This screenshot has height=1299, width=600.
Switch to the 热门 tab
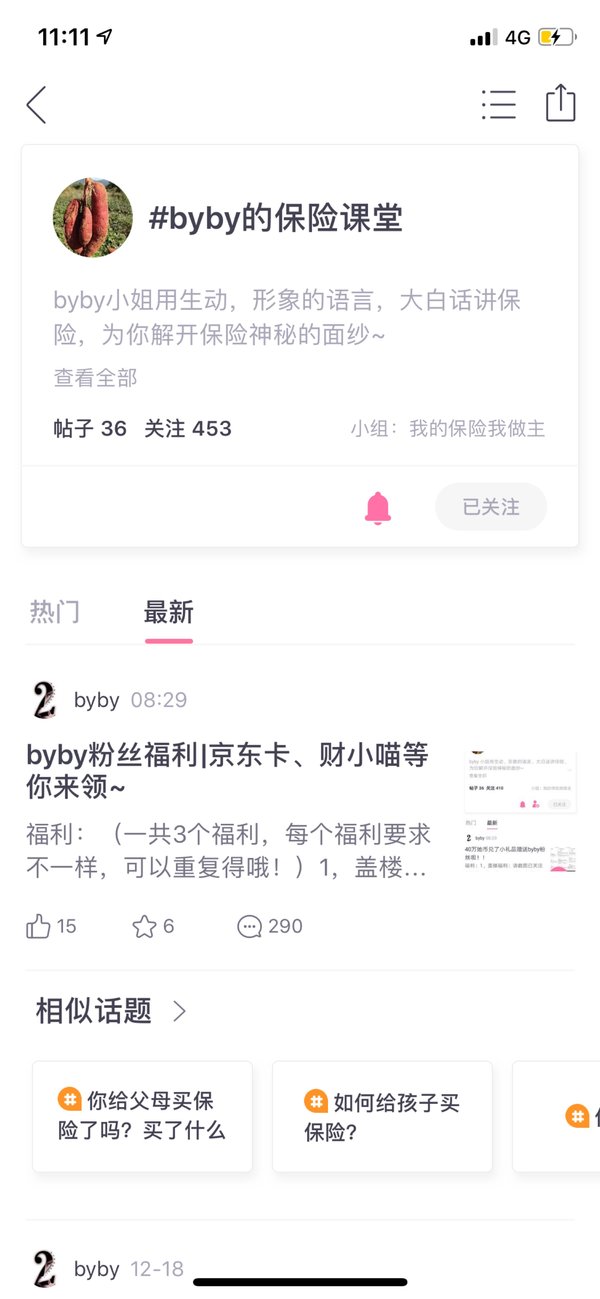click(55, 612)
